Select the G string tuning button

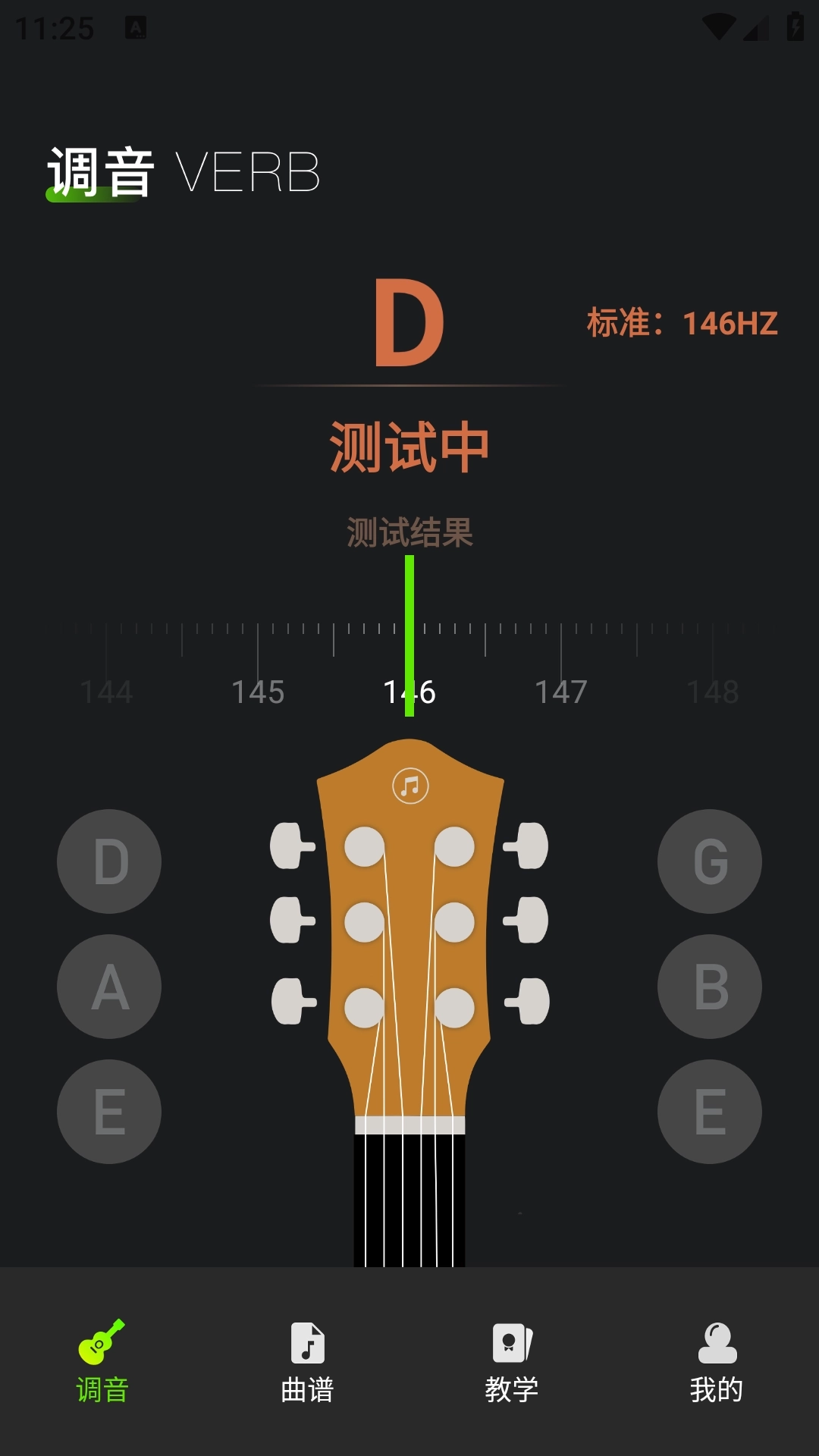(x=710, y=861)
